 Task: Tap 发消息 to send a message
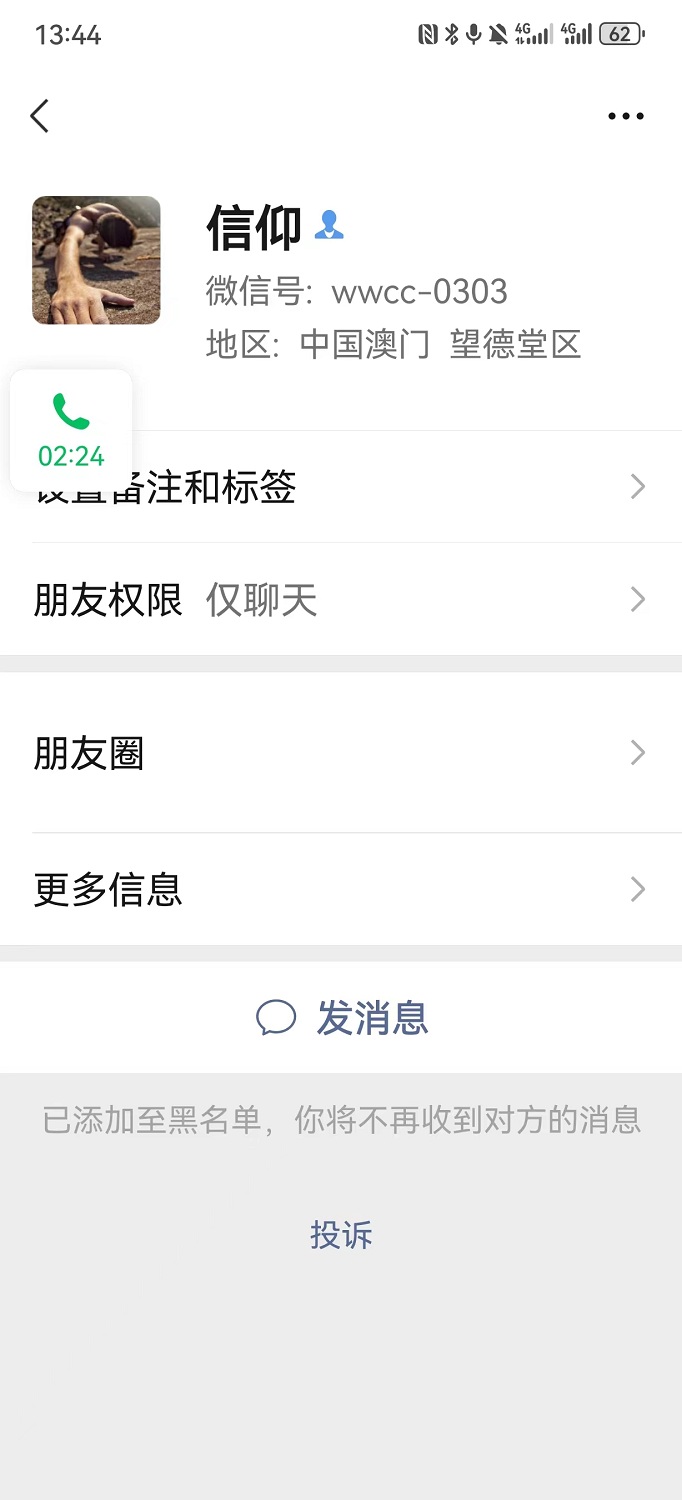point(342,1018)
